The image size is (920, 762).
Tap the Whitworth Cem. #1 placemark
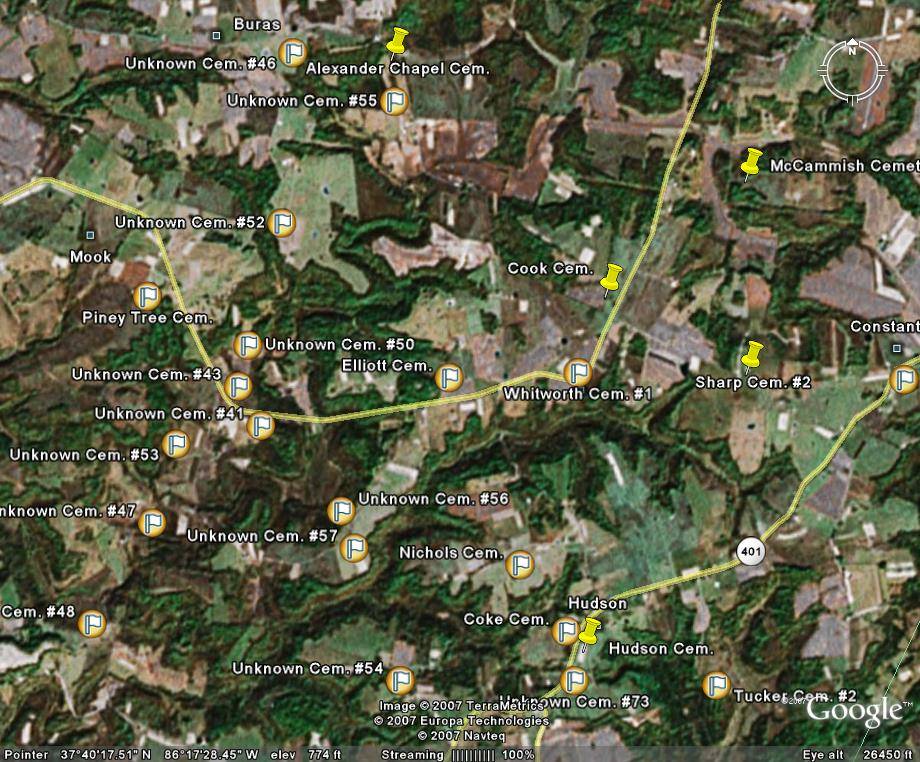[x=577, y=373]
